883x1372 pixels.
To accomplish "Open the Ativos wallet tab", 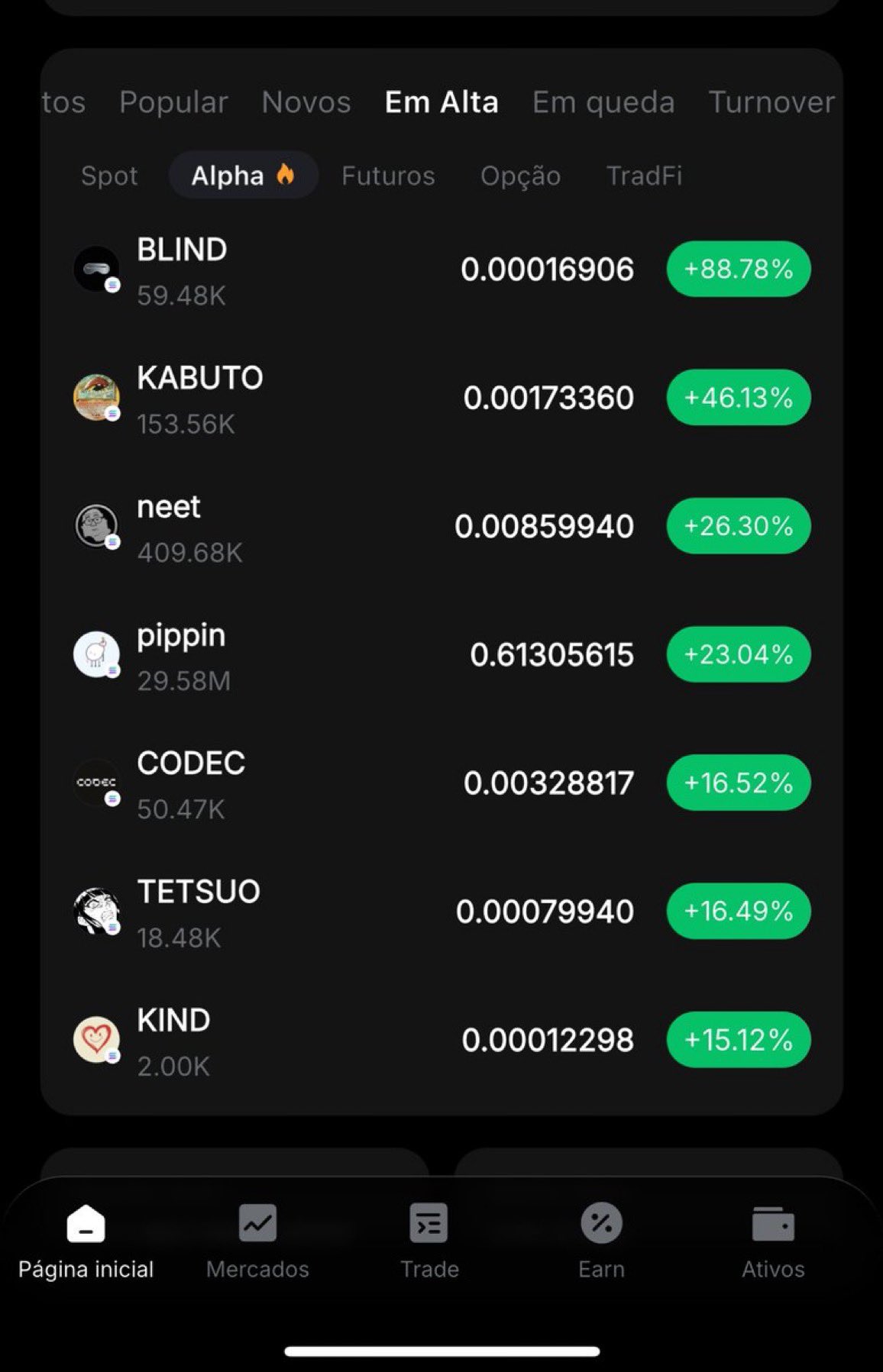I will click(773, 1240).
